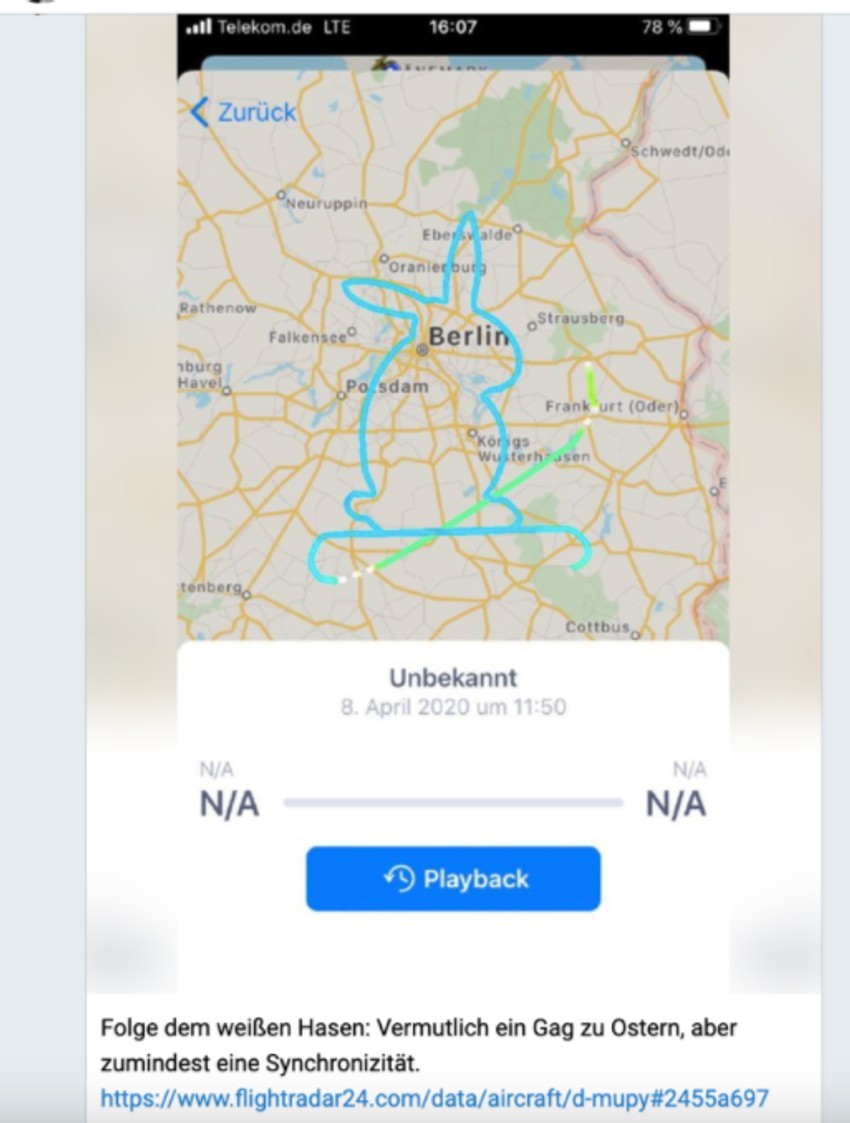Screen dimensions: 850x1123
Task: Open the flightradar24.com link in the post
Action: [434, 1097]
